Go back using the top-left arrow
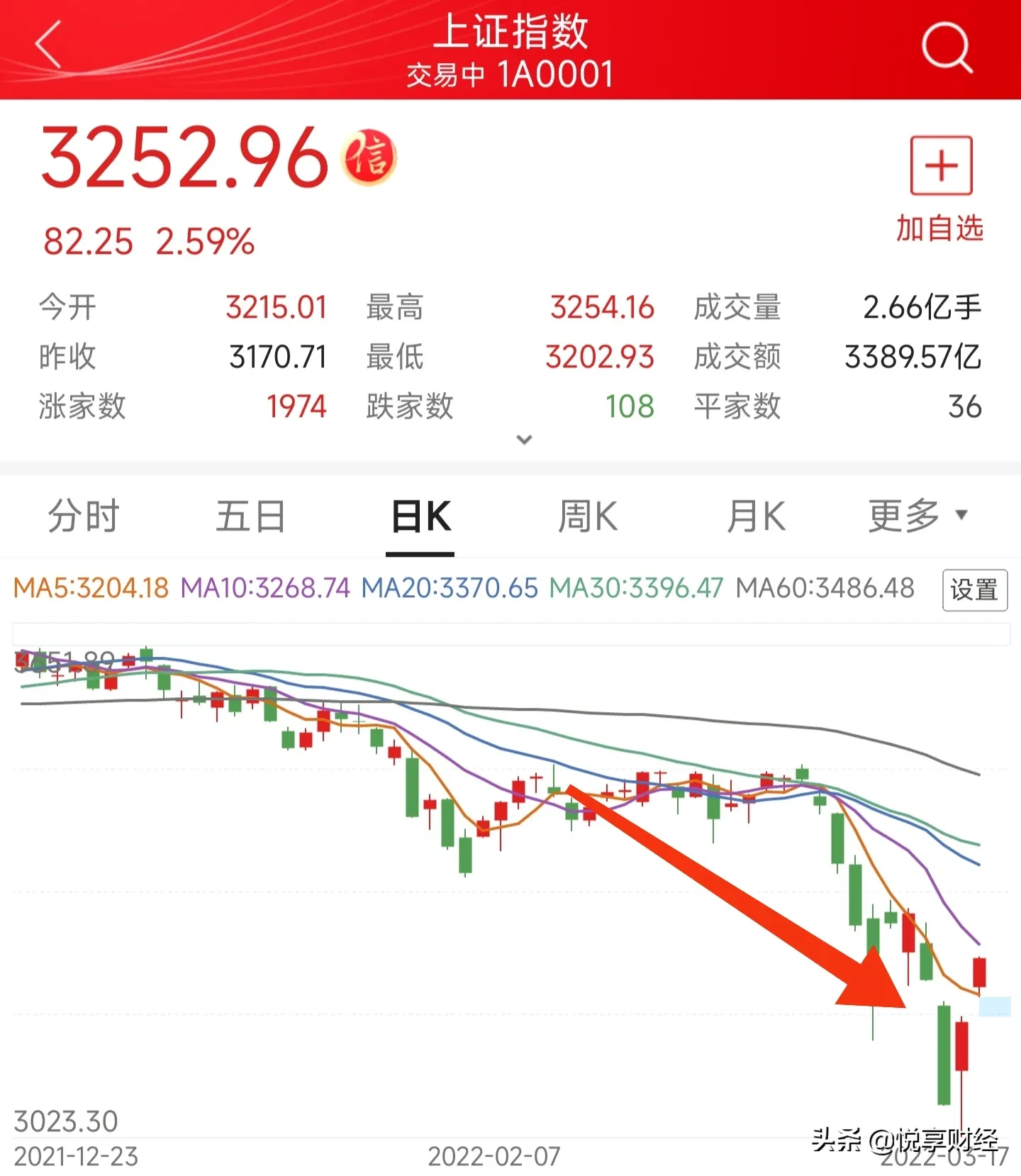This screenshot has height=1176, width=1021. [x=48, y=45]
